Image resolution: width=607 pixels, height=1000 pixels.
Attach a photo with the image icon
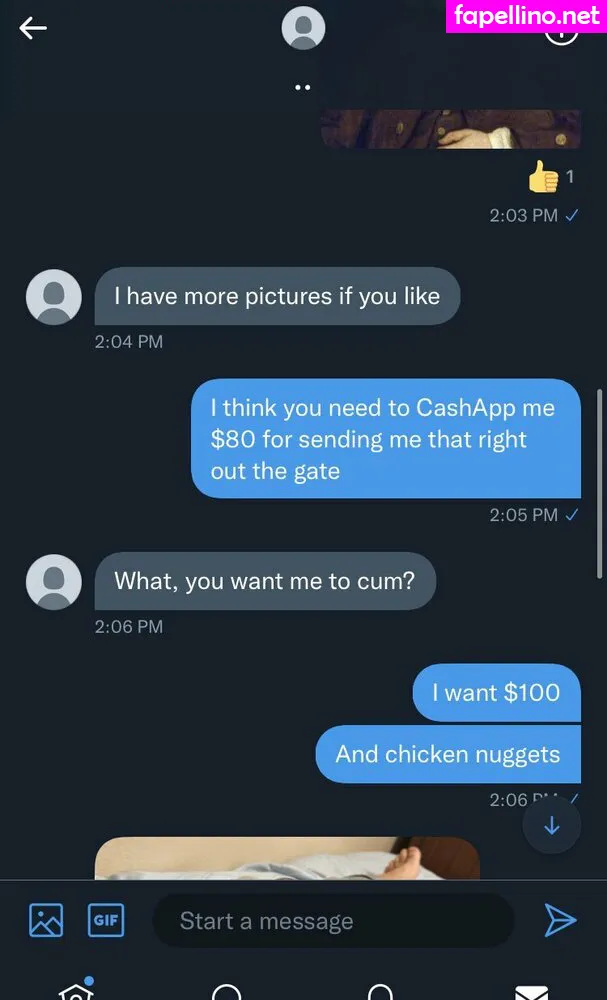[46, 920]
